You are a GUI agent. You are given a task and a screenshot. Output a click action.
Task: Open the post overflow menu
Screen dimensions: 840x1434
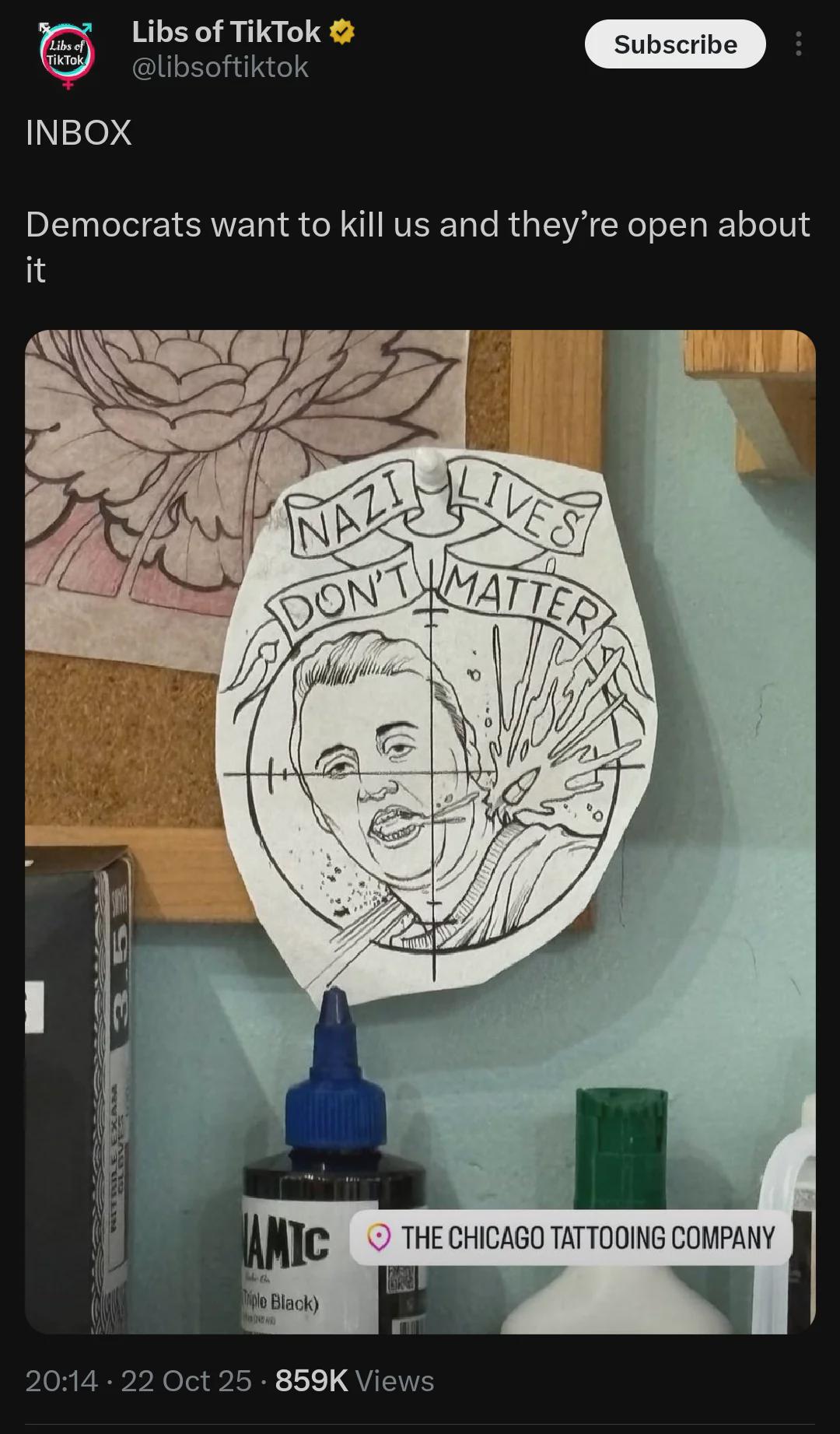798,44
